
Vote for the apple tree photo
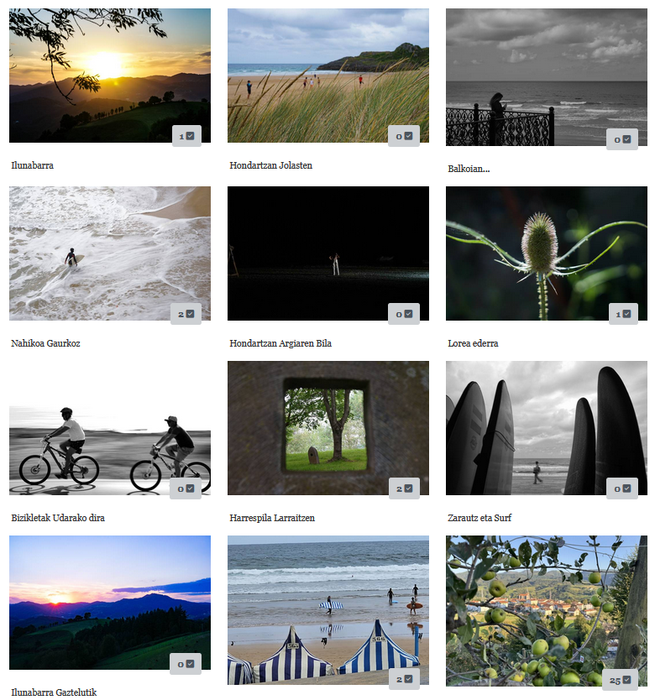tap(622, 679)
